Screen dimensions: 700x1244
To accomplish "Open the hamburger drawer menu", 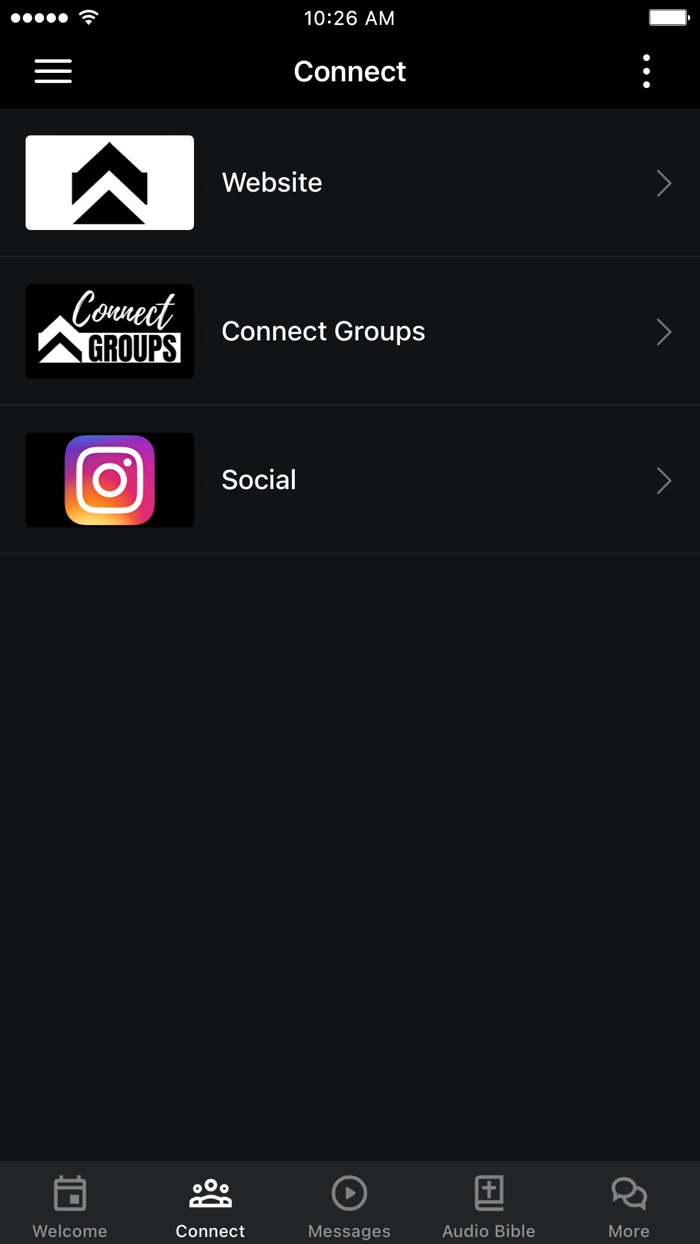I will coord(53,71).
